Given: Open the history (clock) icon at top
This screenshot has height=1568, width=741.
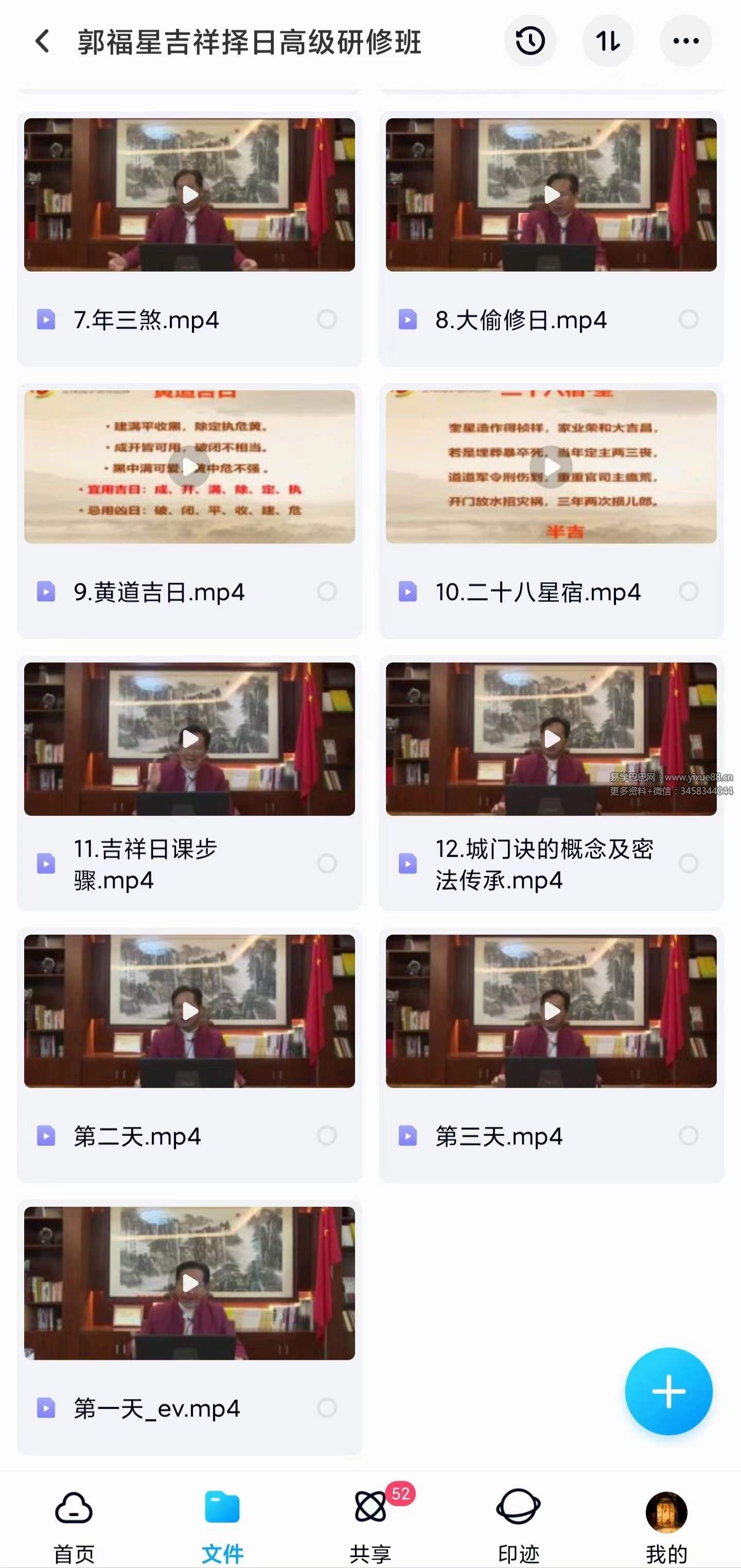Looking at the screenshot, I should tap(530, 40).
